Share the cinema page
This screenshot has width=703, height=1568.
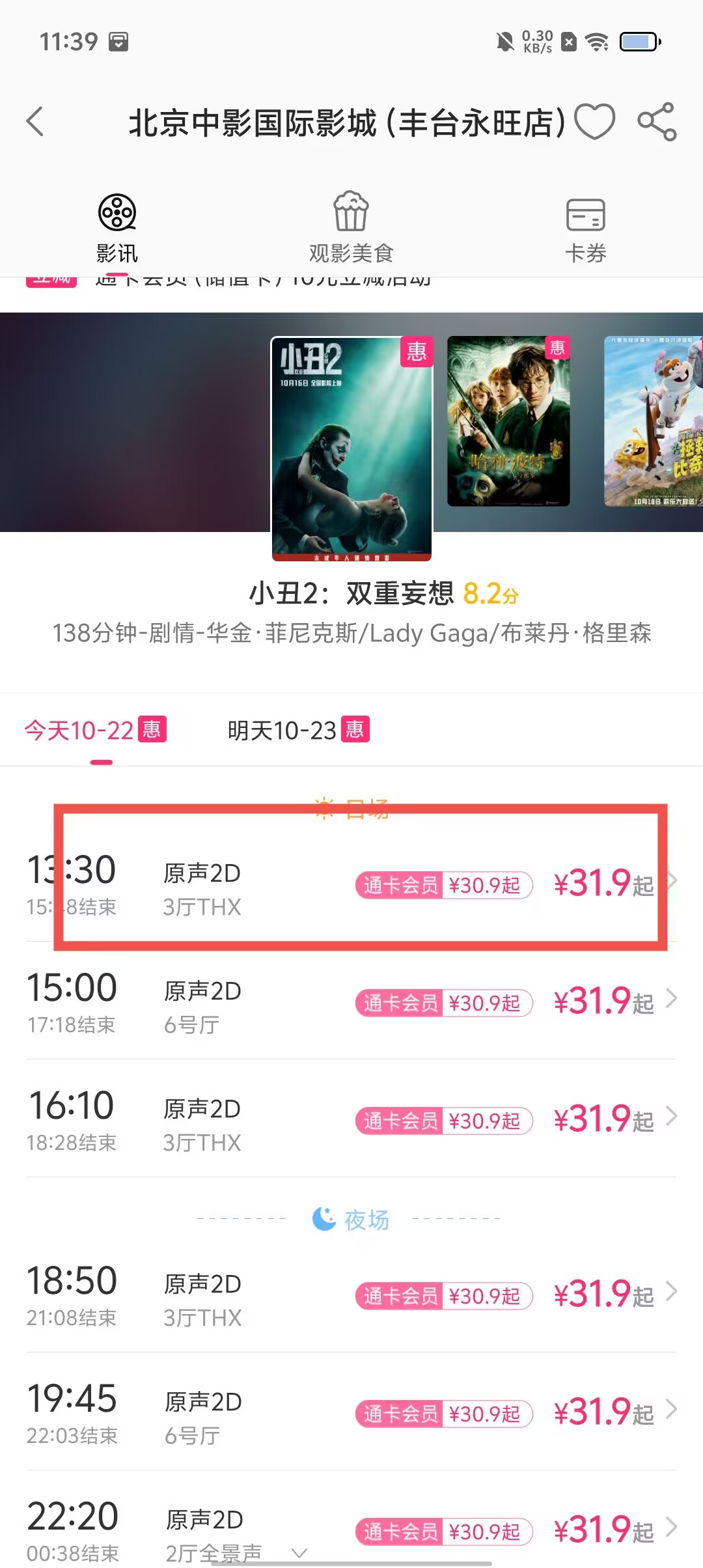pos(657,122)
